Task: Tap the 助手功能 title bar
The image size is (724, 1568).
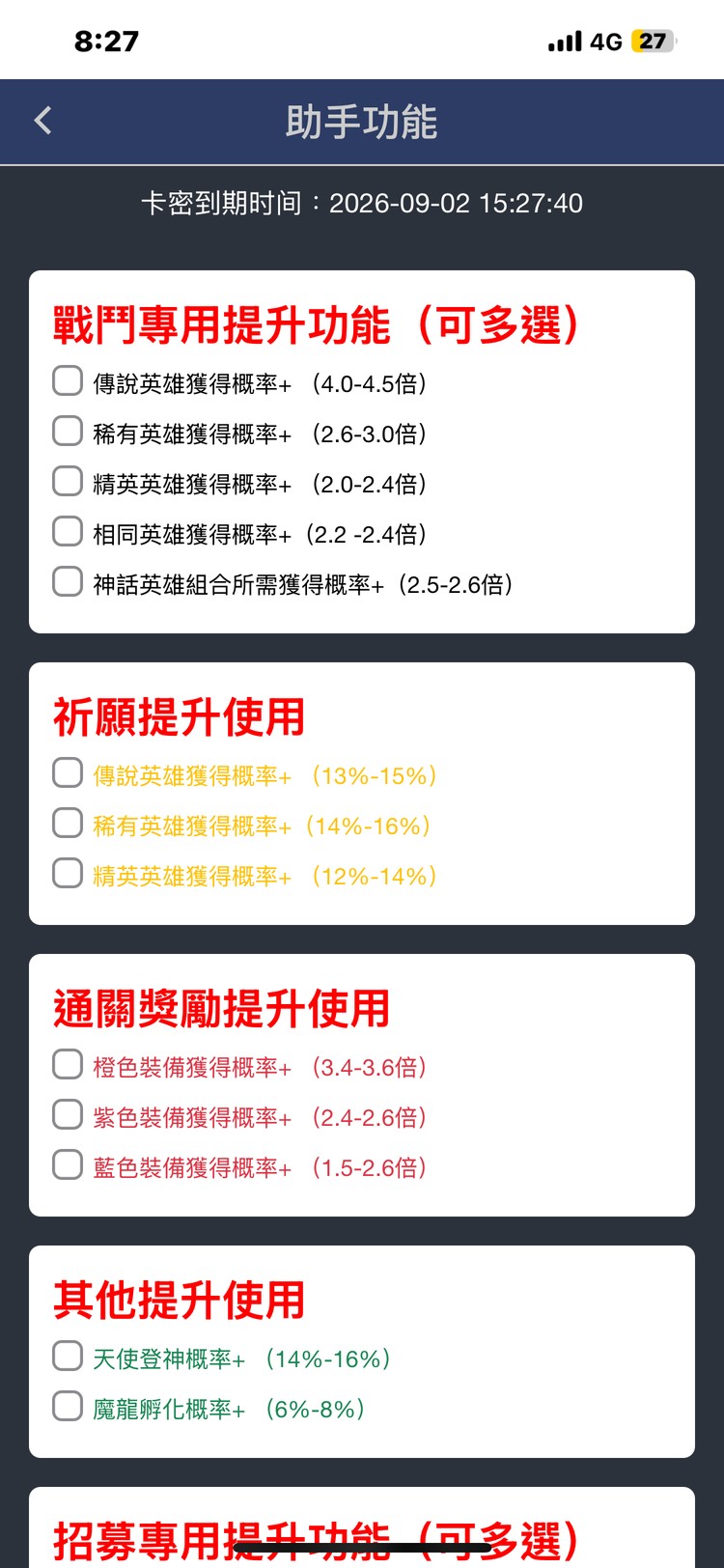Action: point(362,120)
